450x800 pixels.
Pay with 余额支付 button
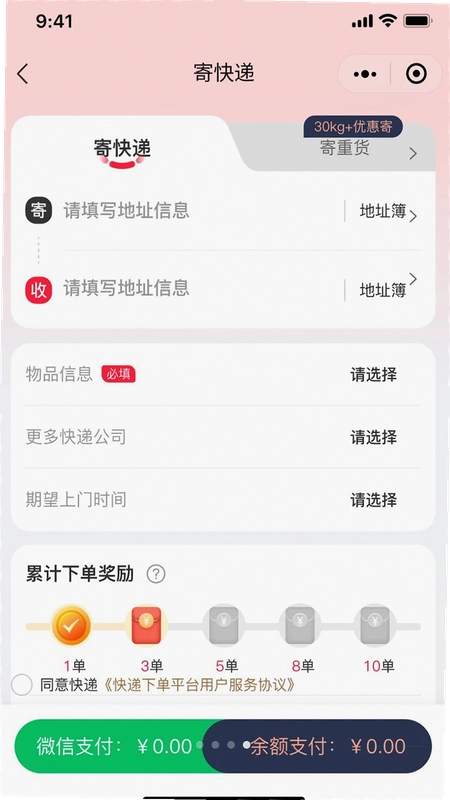(328, 746)
